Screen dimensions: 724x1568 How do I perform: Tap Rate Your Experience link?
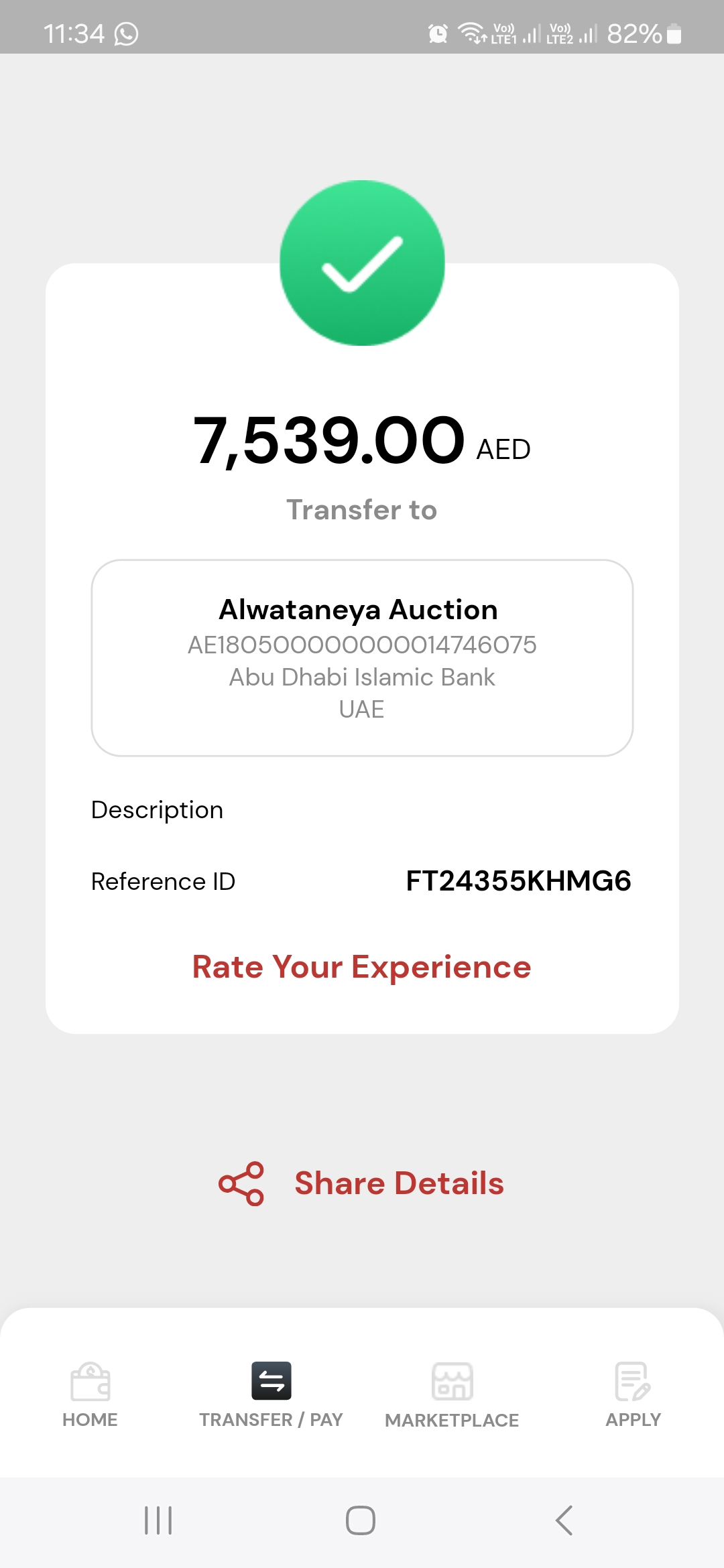click(361, 967)
